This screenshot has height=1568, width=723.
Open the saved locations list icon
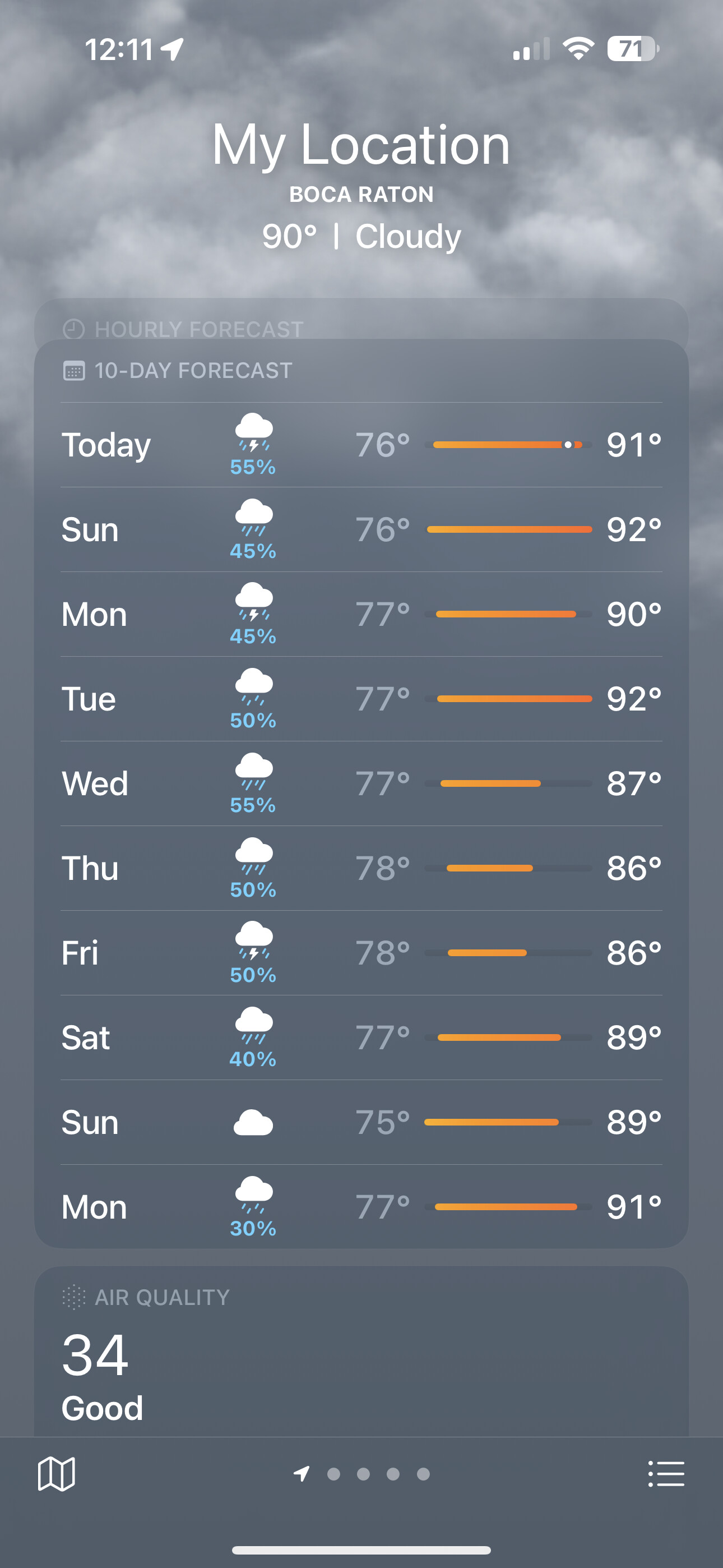[x=666, y=1474]
